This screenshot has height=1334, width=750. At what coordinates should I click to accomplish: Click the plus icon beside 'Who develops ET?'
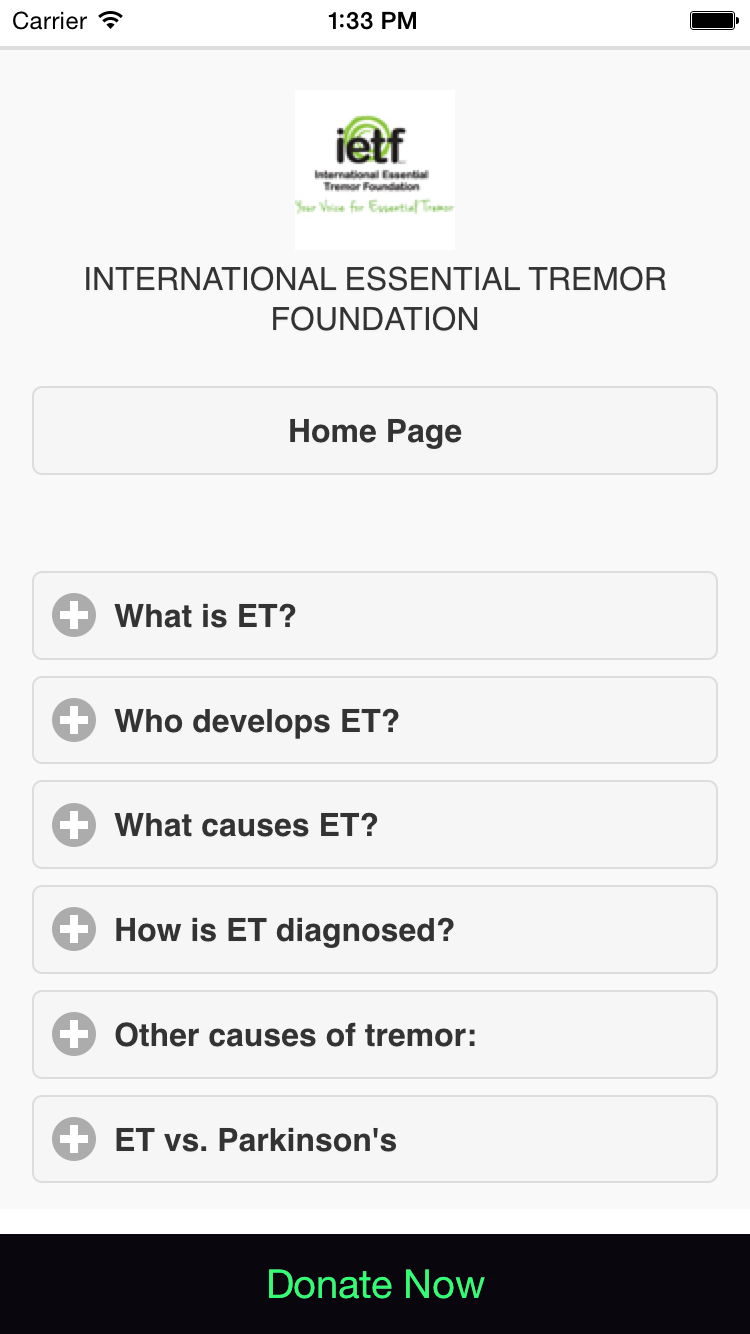pyautogui.click(x=73, y=720)
